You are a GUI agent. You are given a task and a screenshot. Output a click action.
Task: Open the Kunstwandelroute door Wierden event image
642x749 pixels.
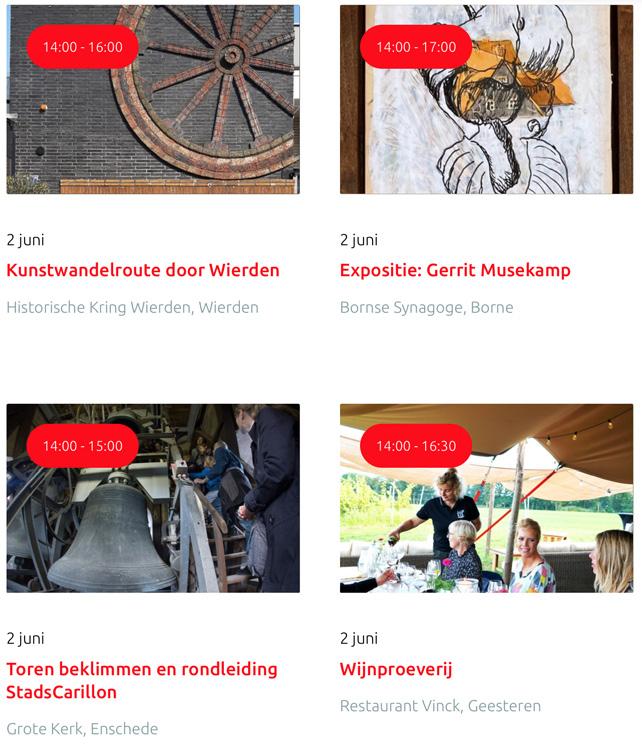[x=153, y=99]
